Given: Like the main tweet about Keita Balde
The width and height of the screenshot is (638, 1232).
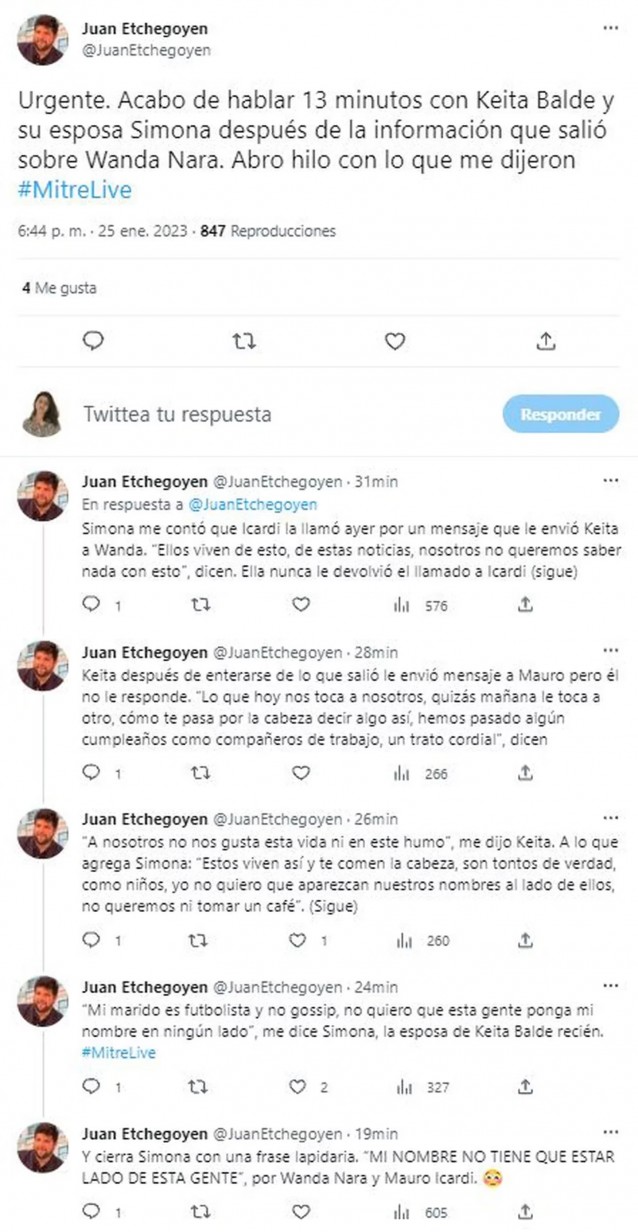Looking at the screenshot, I should (395, 342).
